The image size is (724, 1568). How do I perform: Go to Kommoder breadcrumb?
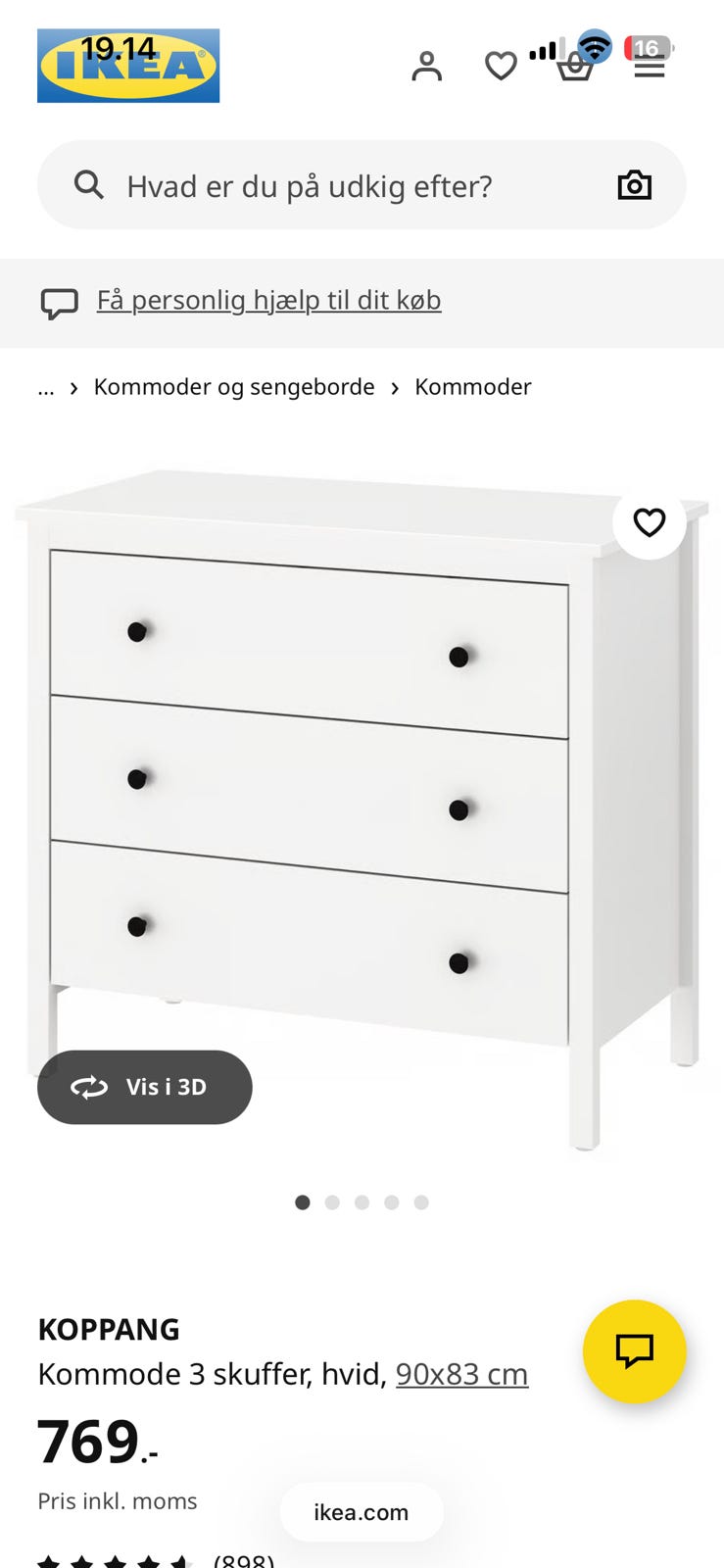click(x=473, y=387)
